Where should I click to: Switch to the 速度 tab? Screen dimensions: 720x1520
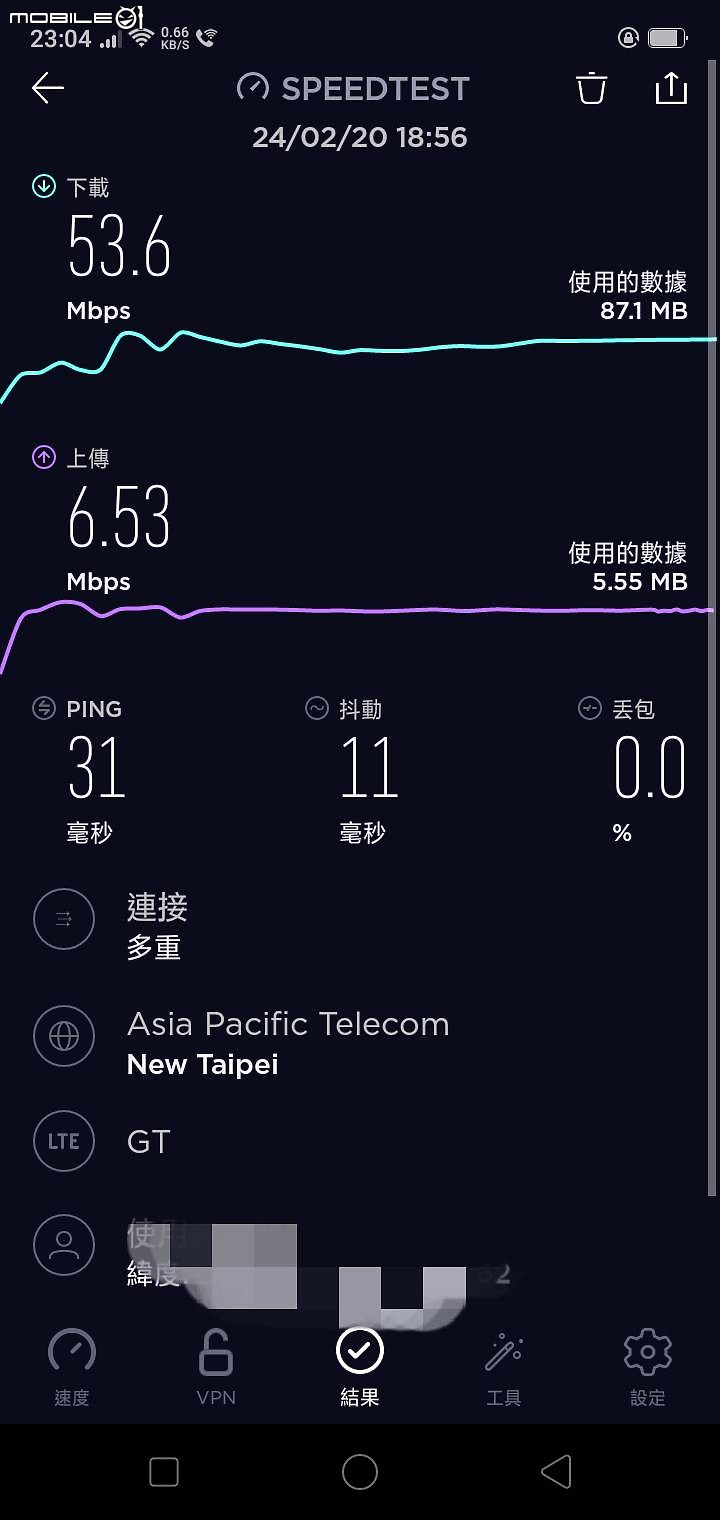click(x=72, y=1367)
